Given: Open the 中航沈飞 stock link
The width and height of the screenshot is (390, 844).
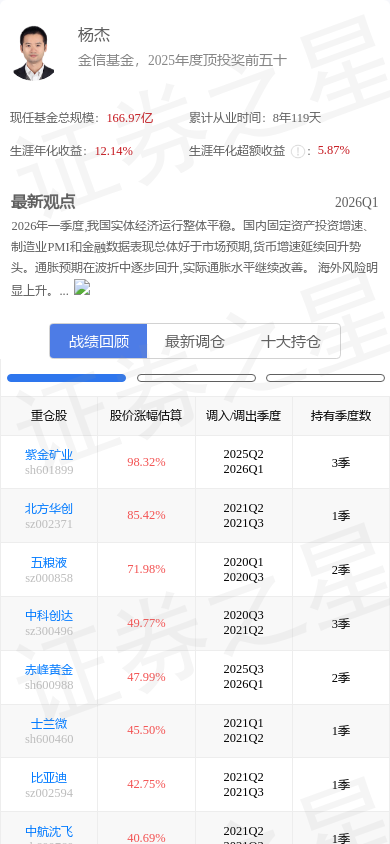Looking at the screenshot, I should (x=49, y=832).
